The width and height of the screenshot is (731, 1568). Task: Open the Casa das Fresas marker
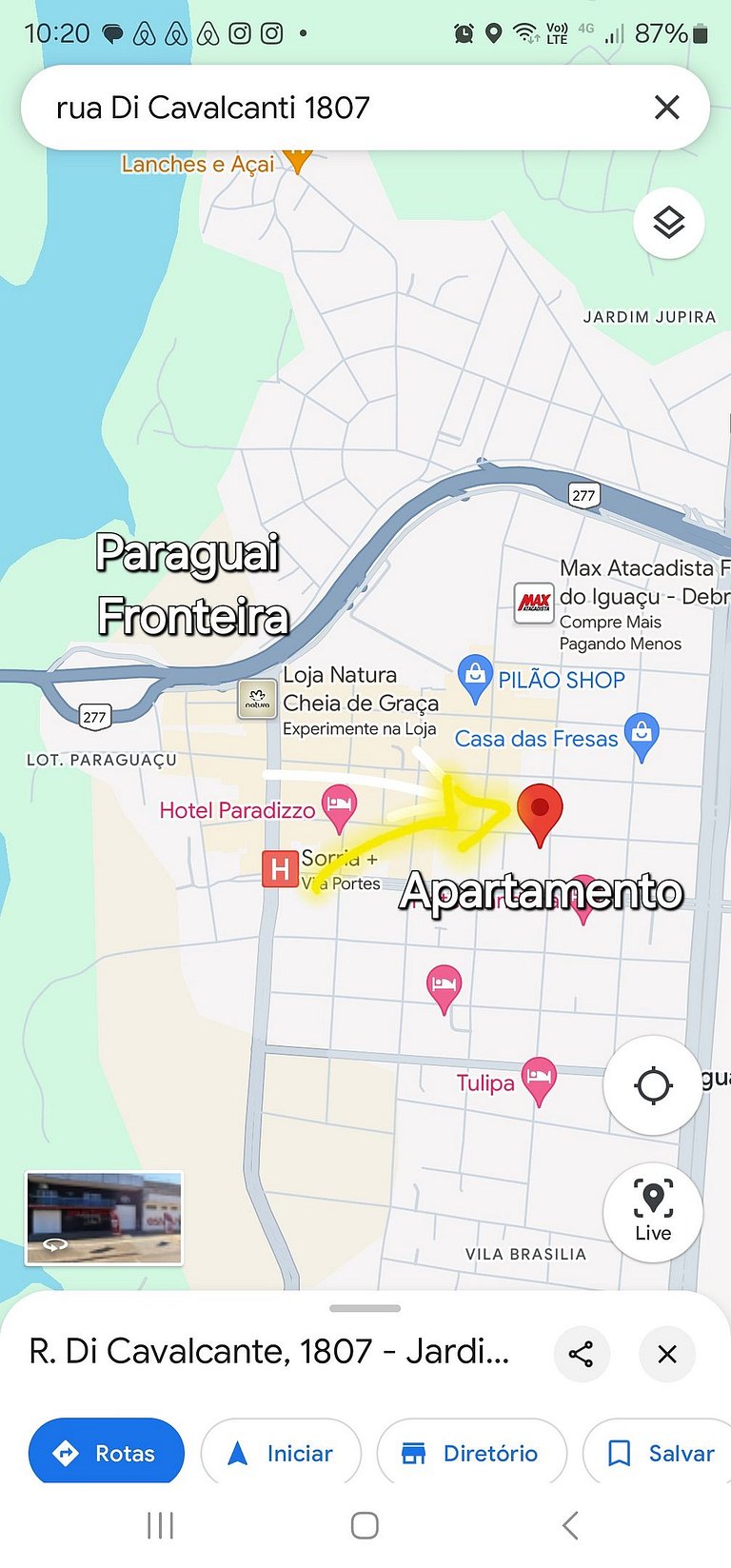(642, 734)
